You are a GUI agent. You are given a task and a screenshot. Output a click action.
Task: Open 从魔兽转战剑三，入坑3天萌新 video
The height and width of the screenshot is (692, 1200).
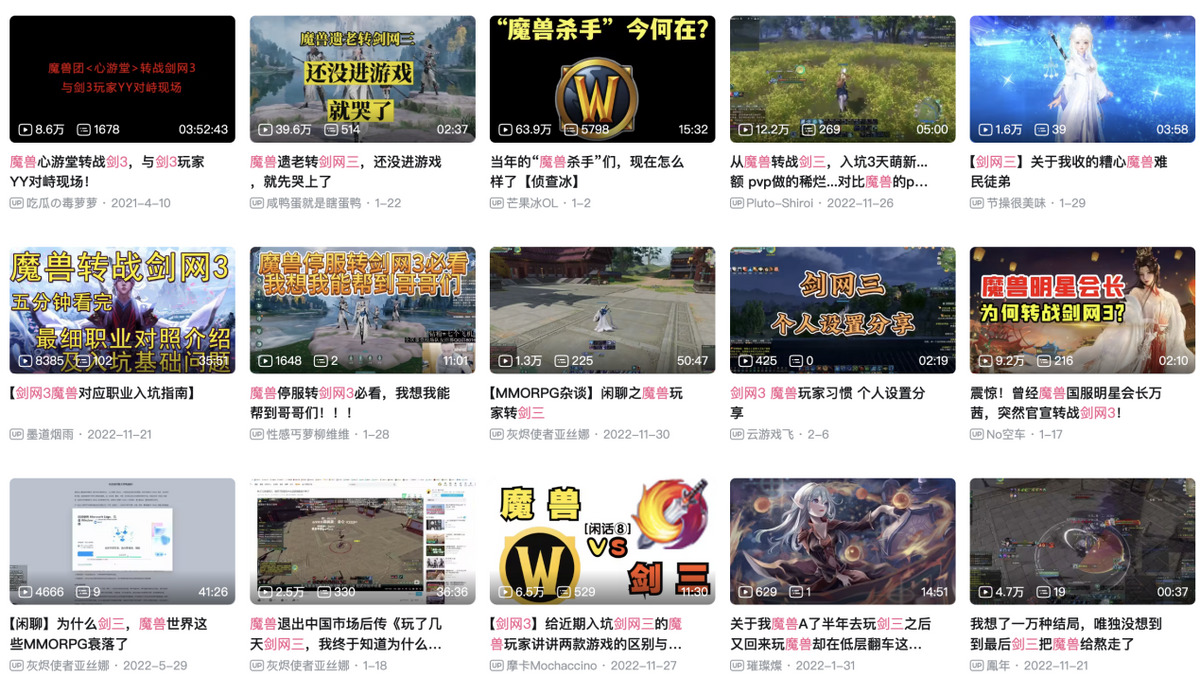tap(842, 79)
